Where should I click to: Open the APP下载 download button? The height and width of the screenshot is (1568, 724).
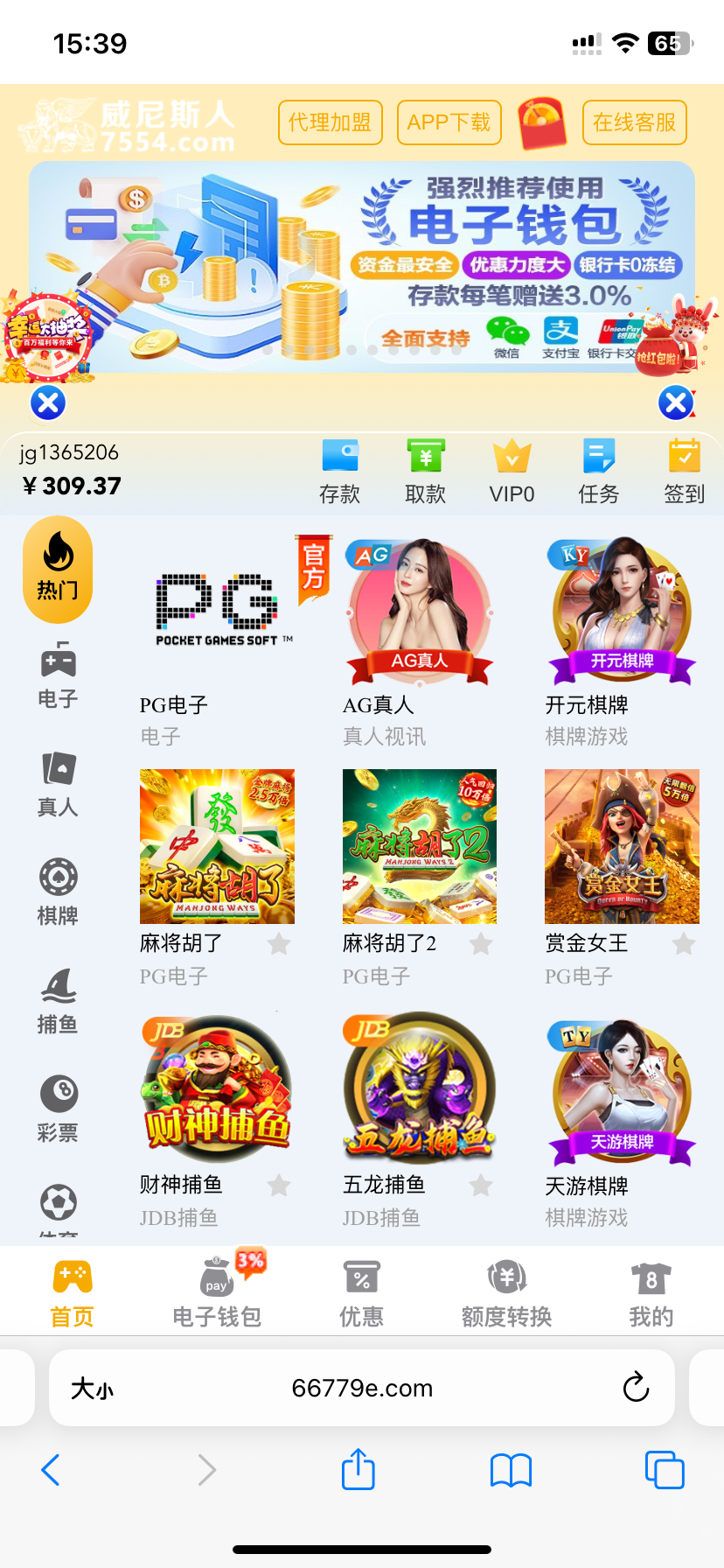(449, 122)
